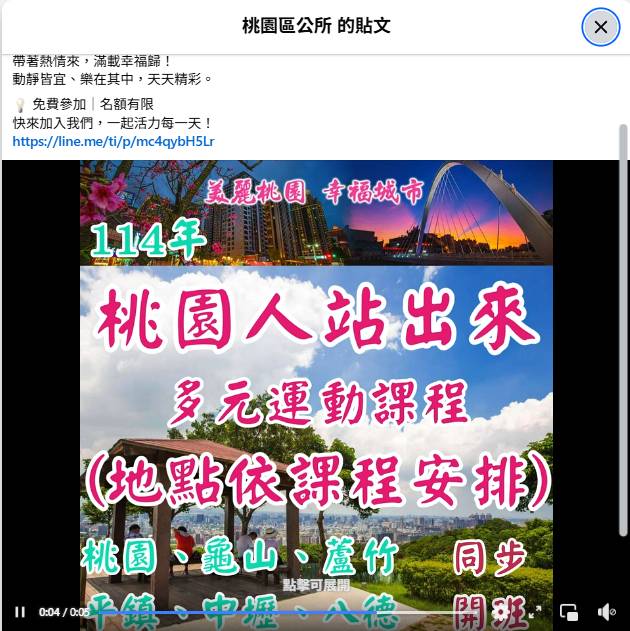This screenshot has height=631, width=630.
Task: Open the line.me link in the post
Action: coord(113,142)
